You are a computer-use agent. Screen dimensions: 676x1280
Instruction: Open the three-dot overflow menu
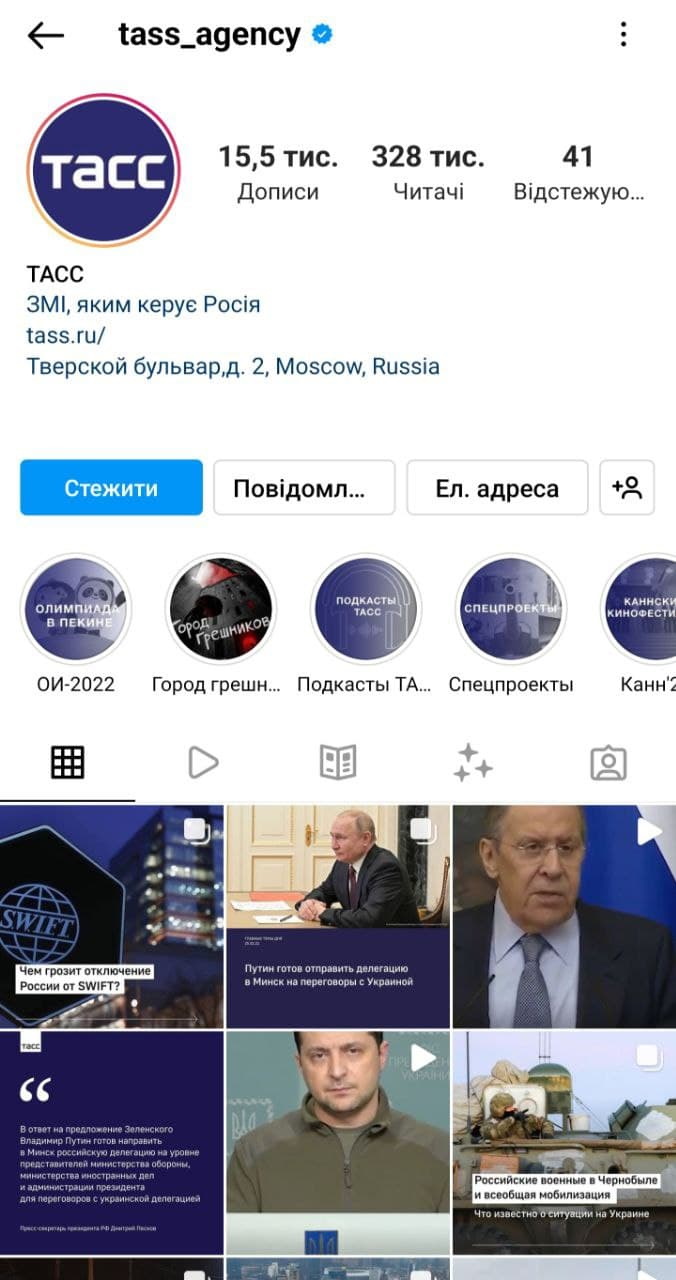click(623, 35)
